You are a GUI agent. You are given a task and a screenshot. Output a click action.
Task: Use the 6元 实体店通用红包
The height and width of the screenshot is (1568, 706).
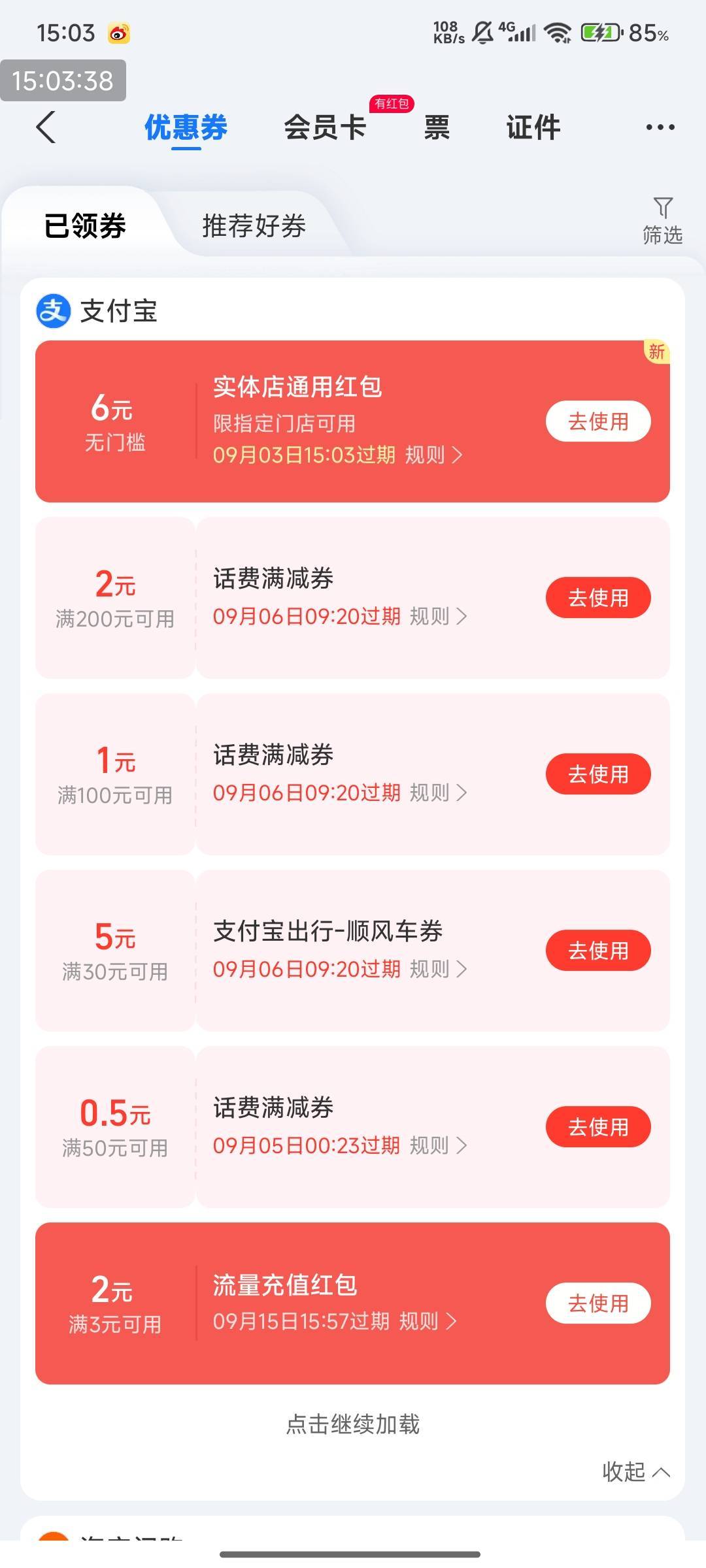tap(598, 421)
